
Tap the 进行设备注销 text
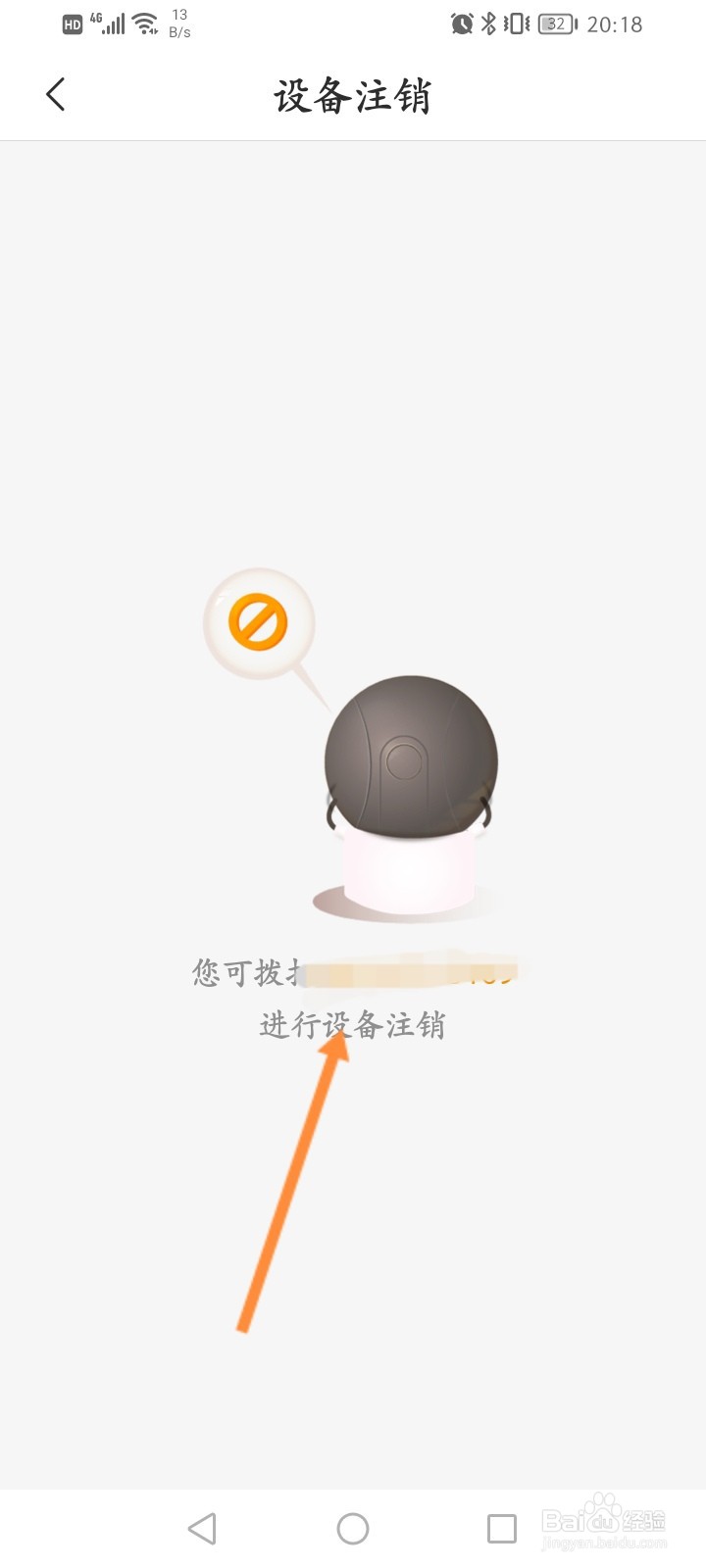pos(353,1025)
